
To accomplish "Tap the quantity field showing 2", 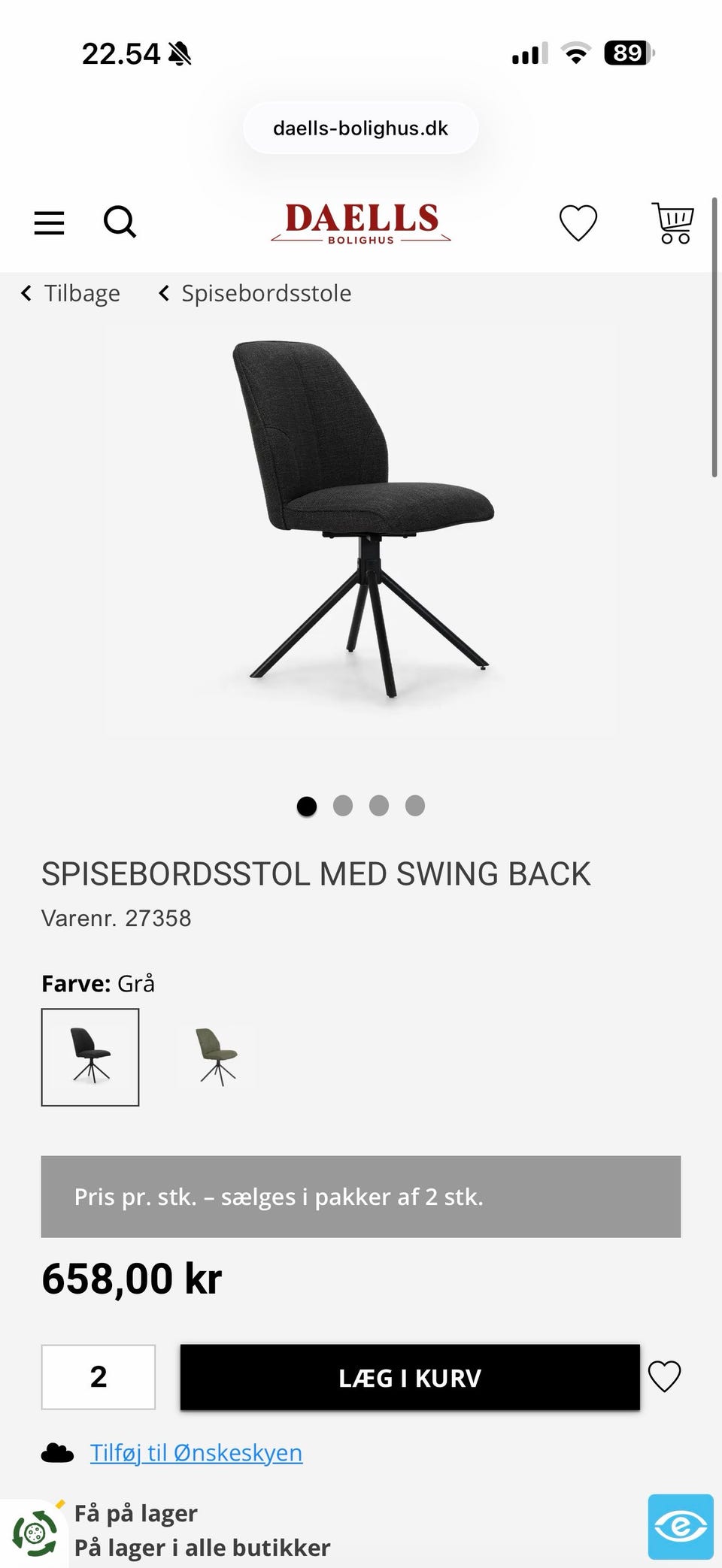I will pos(99,1377).
